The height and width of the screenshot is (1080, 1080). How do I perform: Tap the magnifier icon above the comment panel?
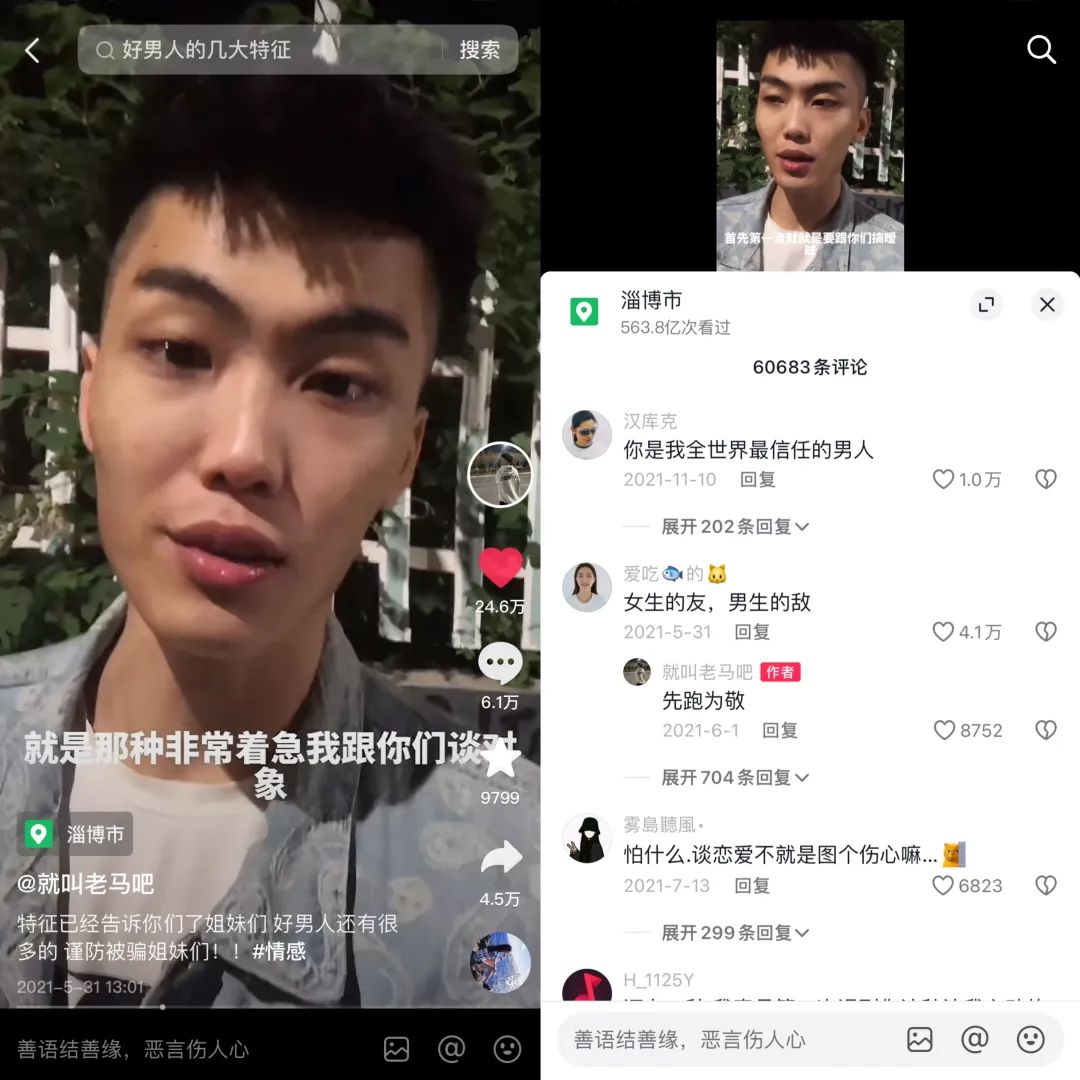(1041, 50)
